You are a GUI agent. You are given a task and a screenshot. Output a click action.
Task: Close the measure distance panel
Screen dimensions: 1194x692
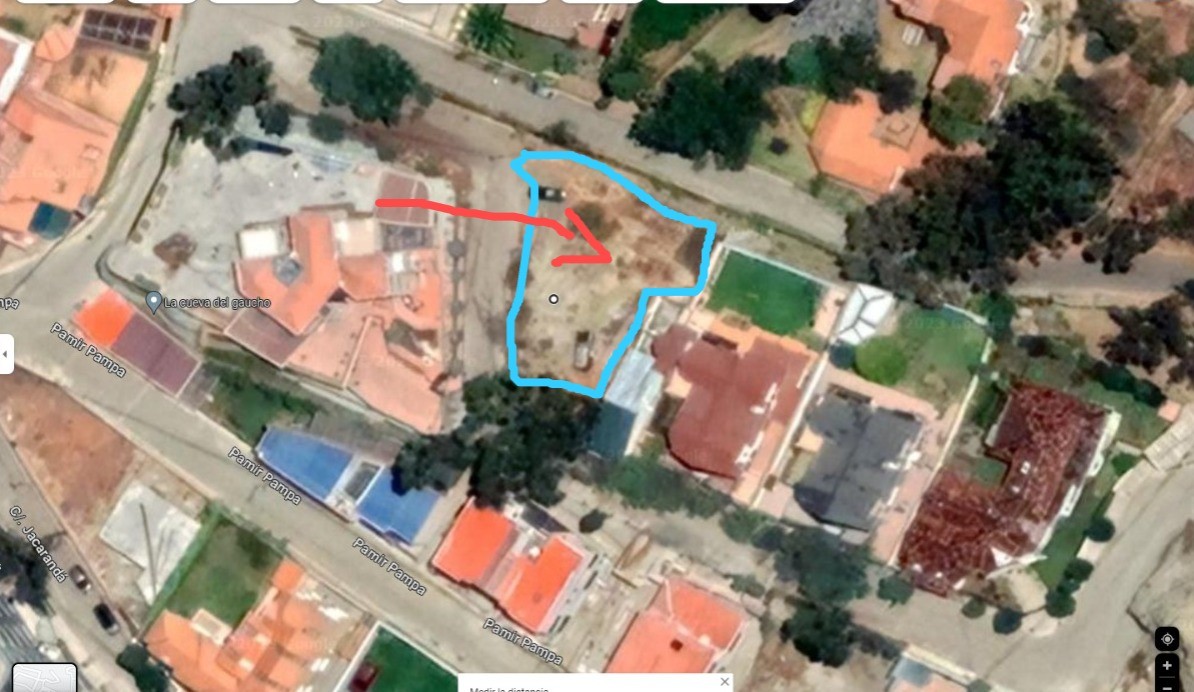[725, 681]
